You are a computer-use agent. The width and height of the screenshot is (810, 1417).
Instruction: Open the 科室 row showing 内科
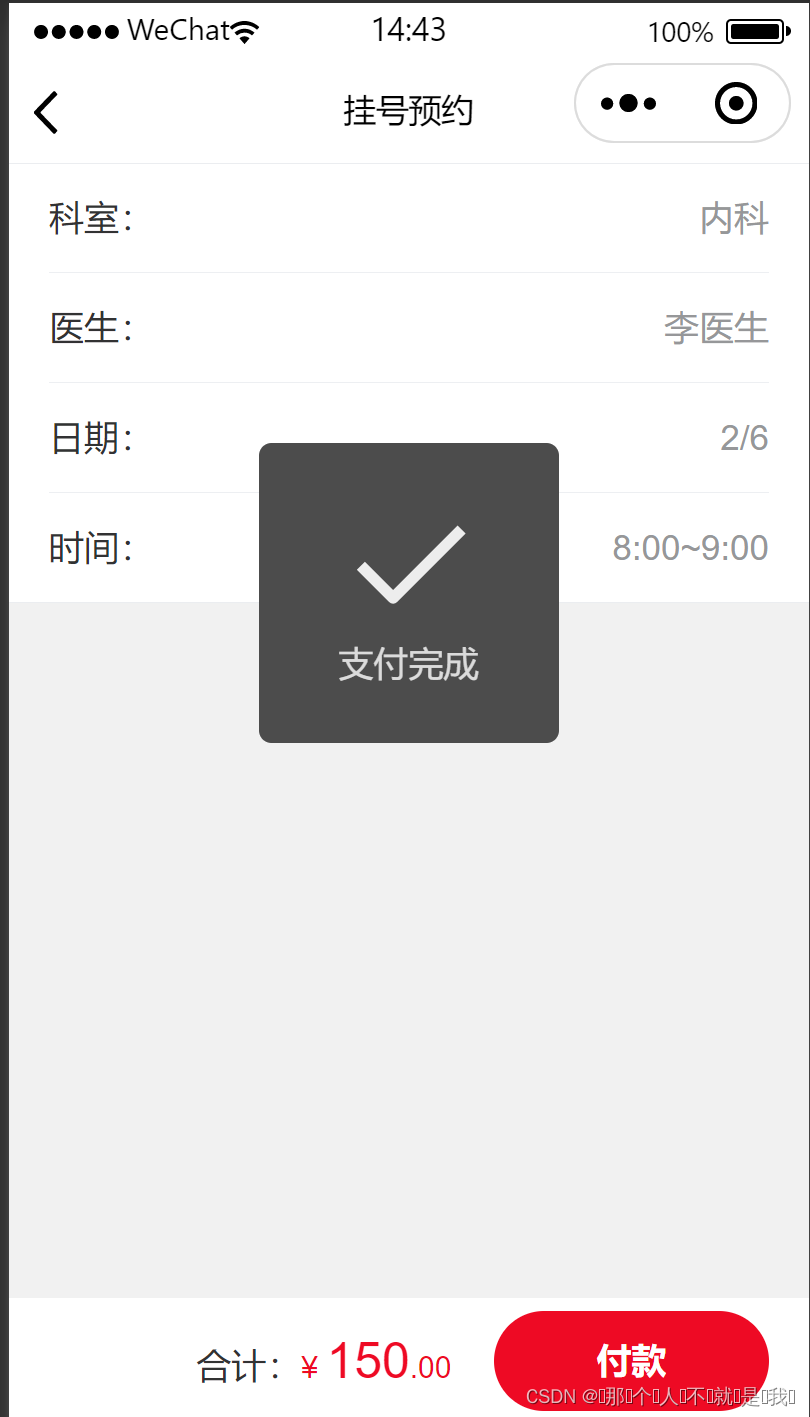(x=408, y=218)
